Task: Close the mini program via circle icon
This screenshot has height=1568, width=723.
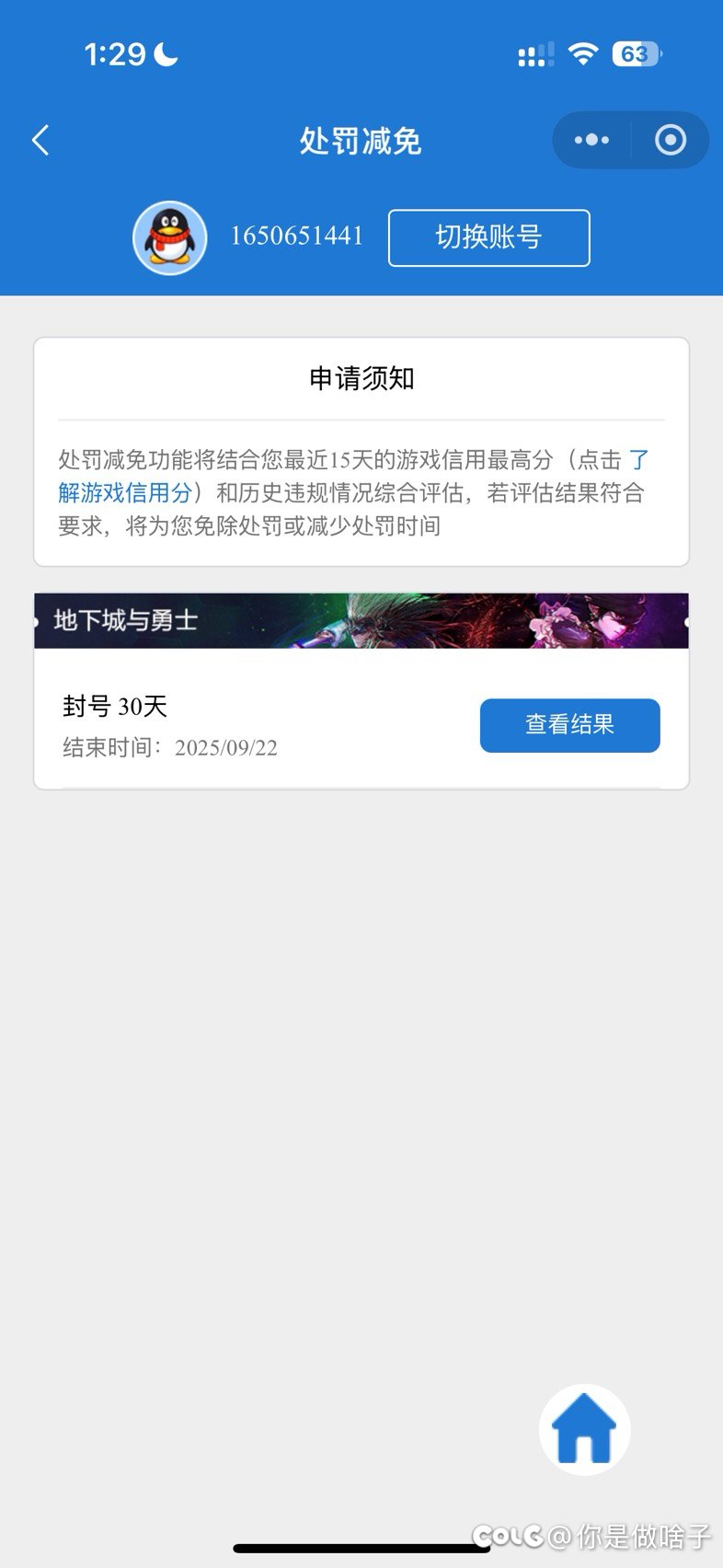Action: point(670,140)
